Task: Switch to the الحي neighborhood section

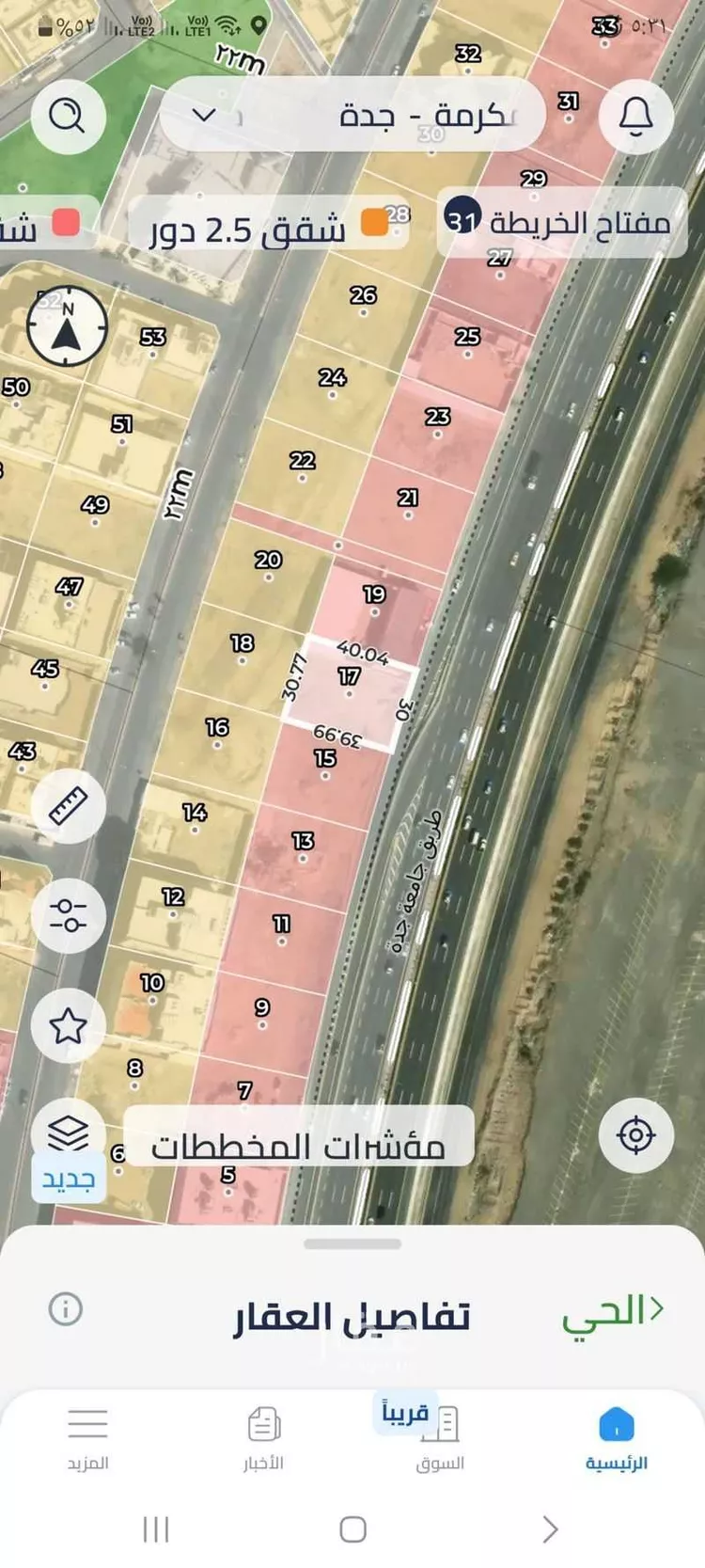Action: (613, 1311)
